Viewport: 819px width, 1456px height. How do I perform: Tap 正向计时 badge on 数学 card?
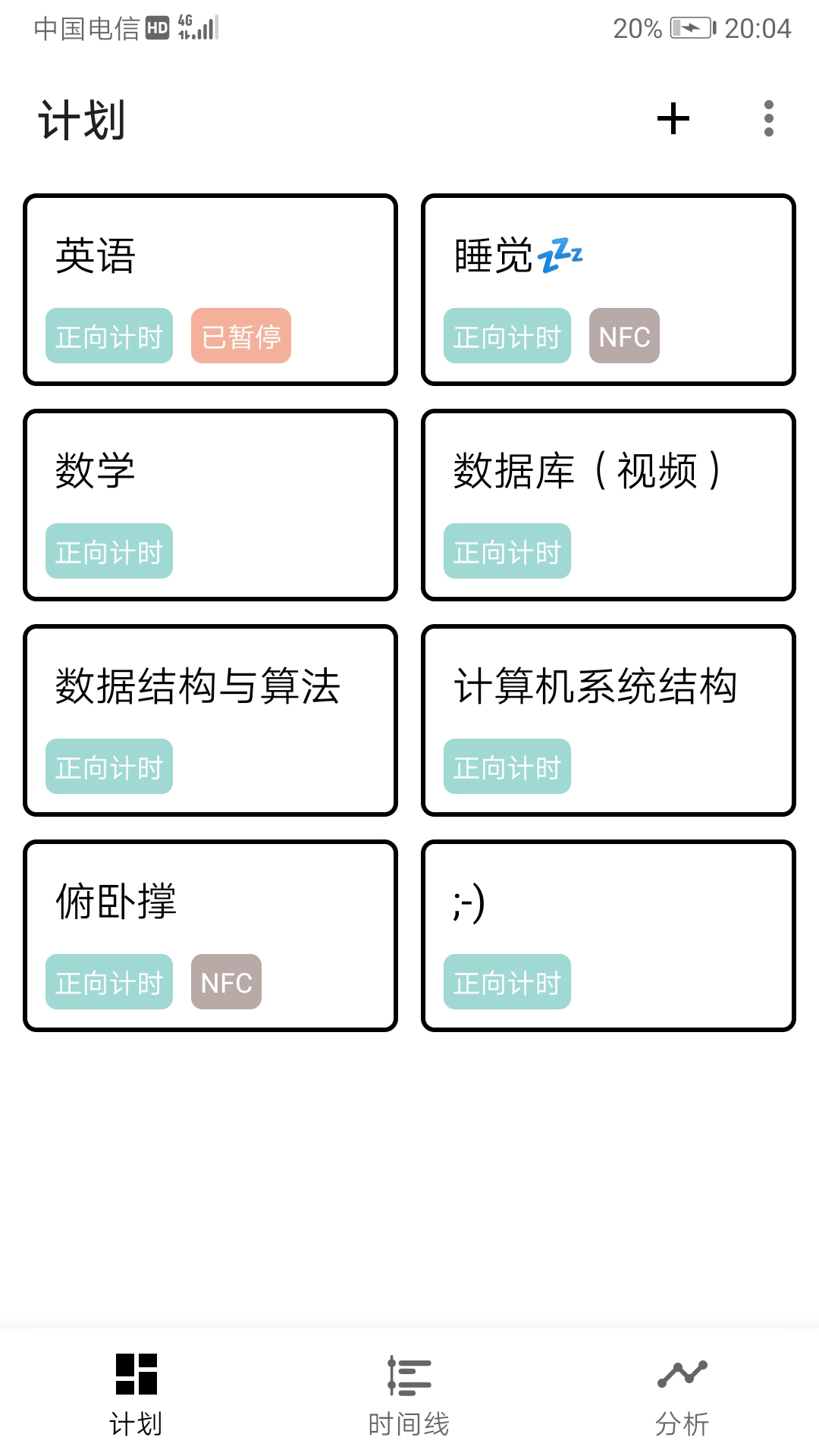(x=108, y=552)
